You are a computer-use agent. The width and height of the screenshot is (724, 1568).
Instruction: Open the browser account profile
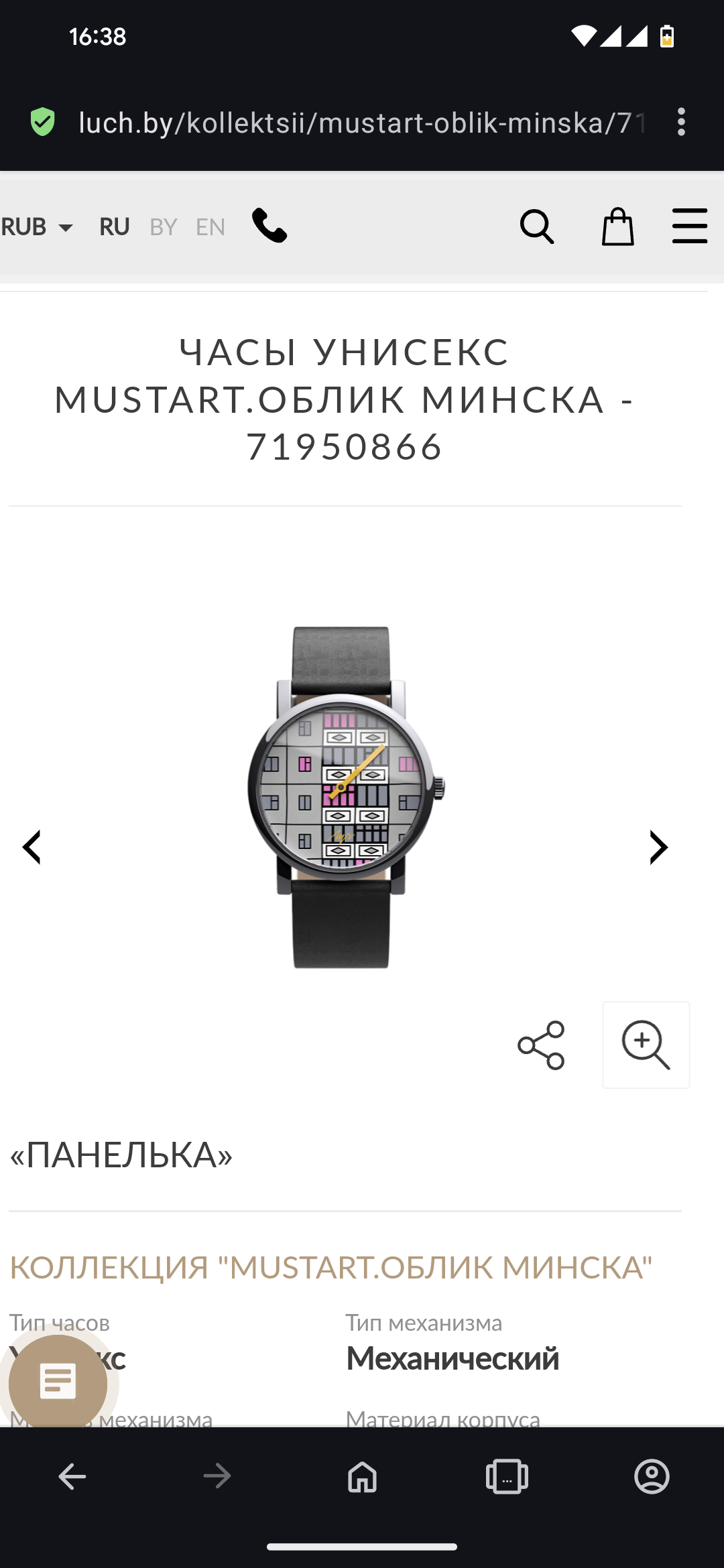(x=652, y=1476)
